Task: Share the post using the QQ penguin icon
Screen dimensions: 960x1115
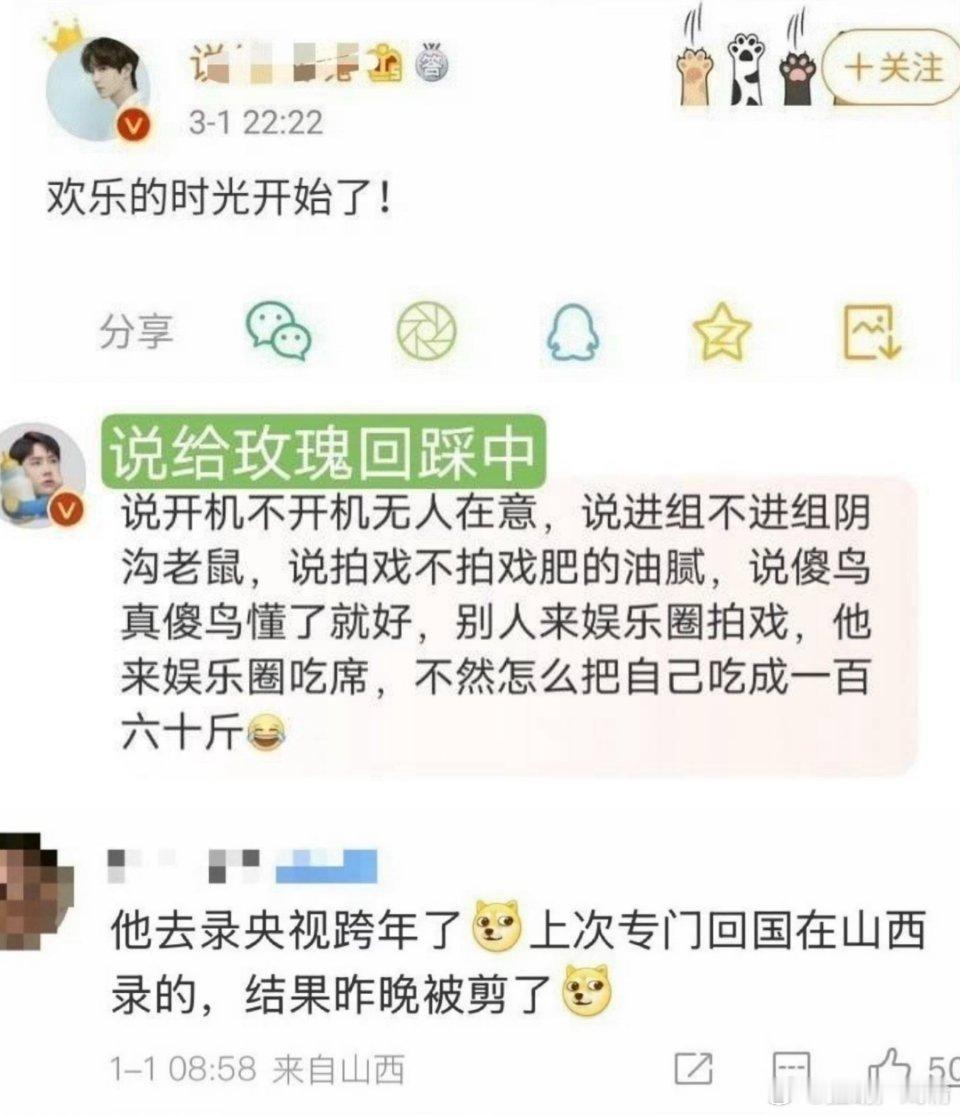Action: (571, 330)
